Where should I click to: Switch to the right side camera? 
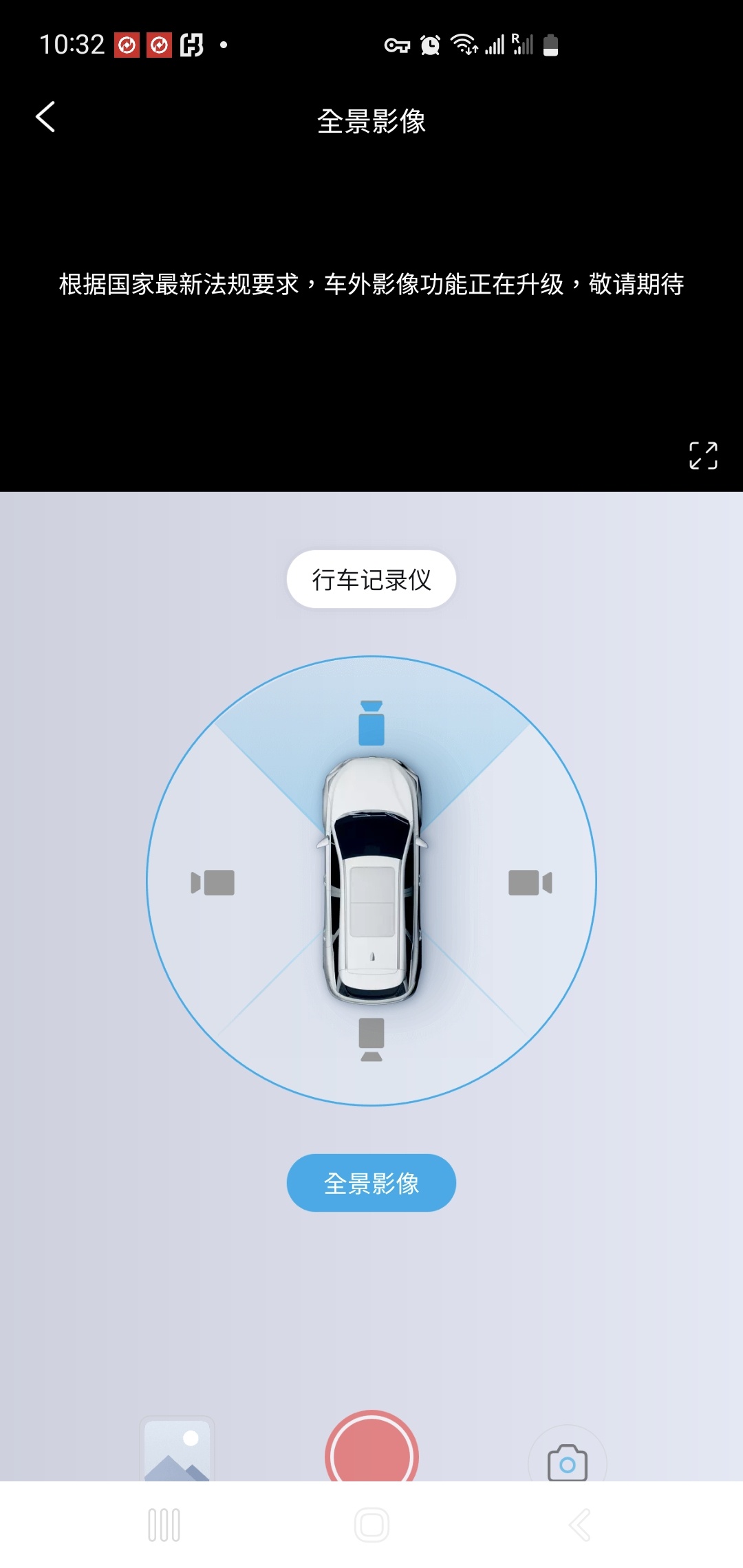tap(530, 882)
